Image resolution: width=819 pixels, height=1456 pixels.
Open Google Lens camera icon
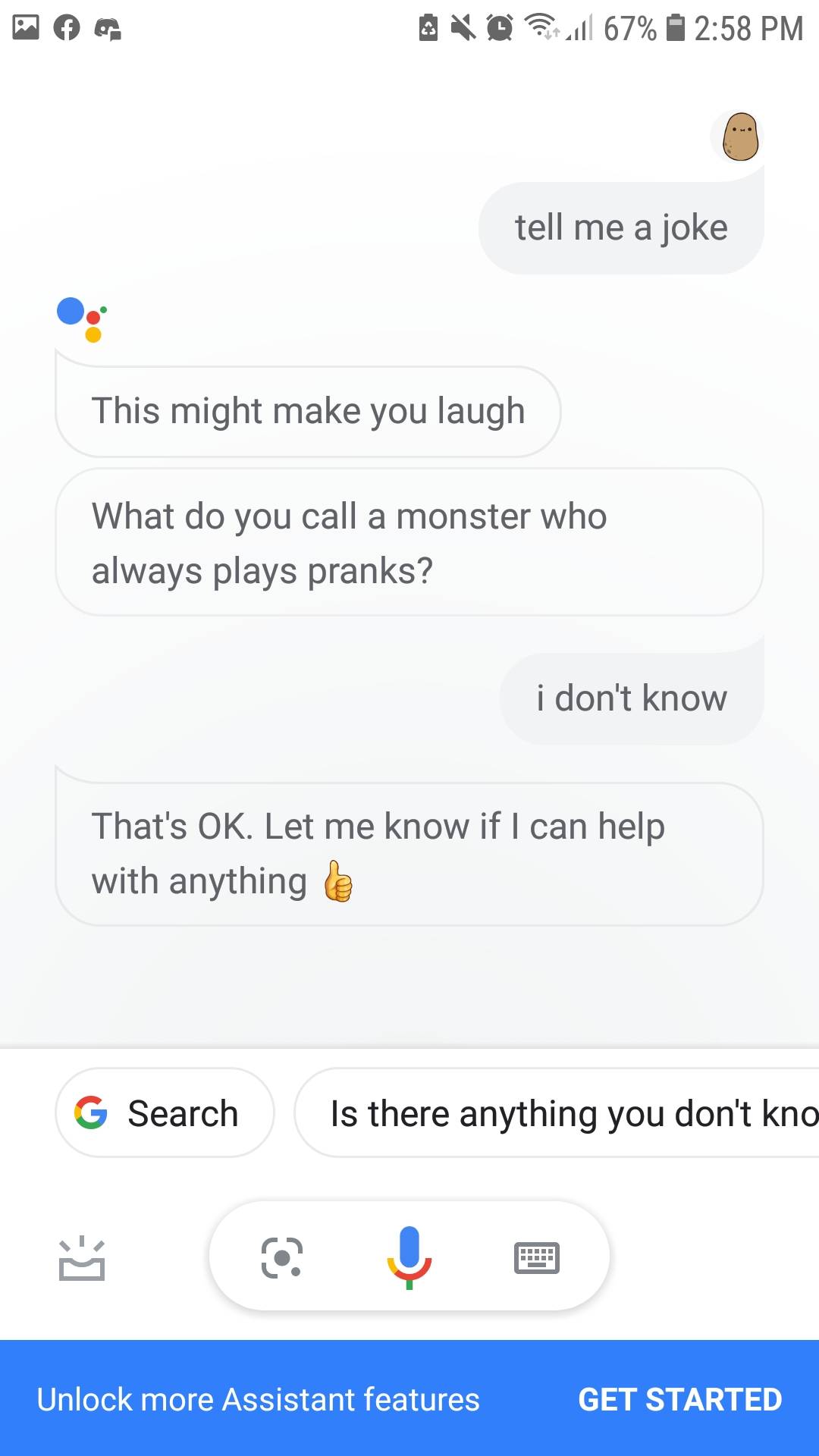[282, 1257]
